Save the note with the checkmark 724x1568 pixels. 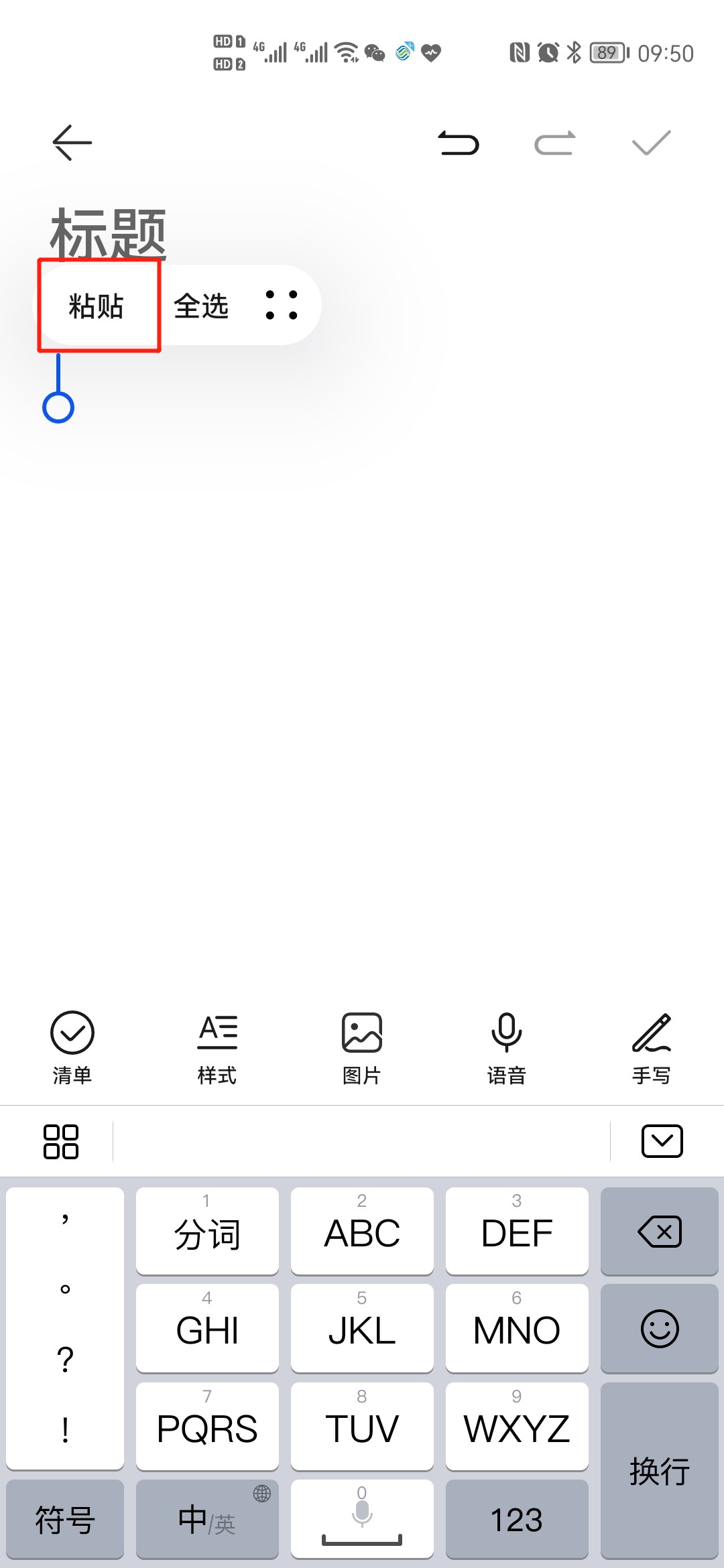point(652,143)
